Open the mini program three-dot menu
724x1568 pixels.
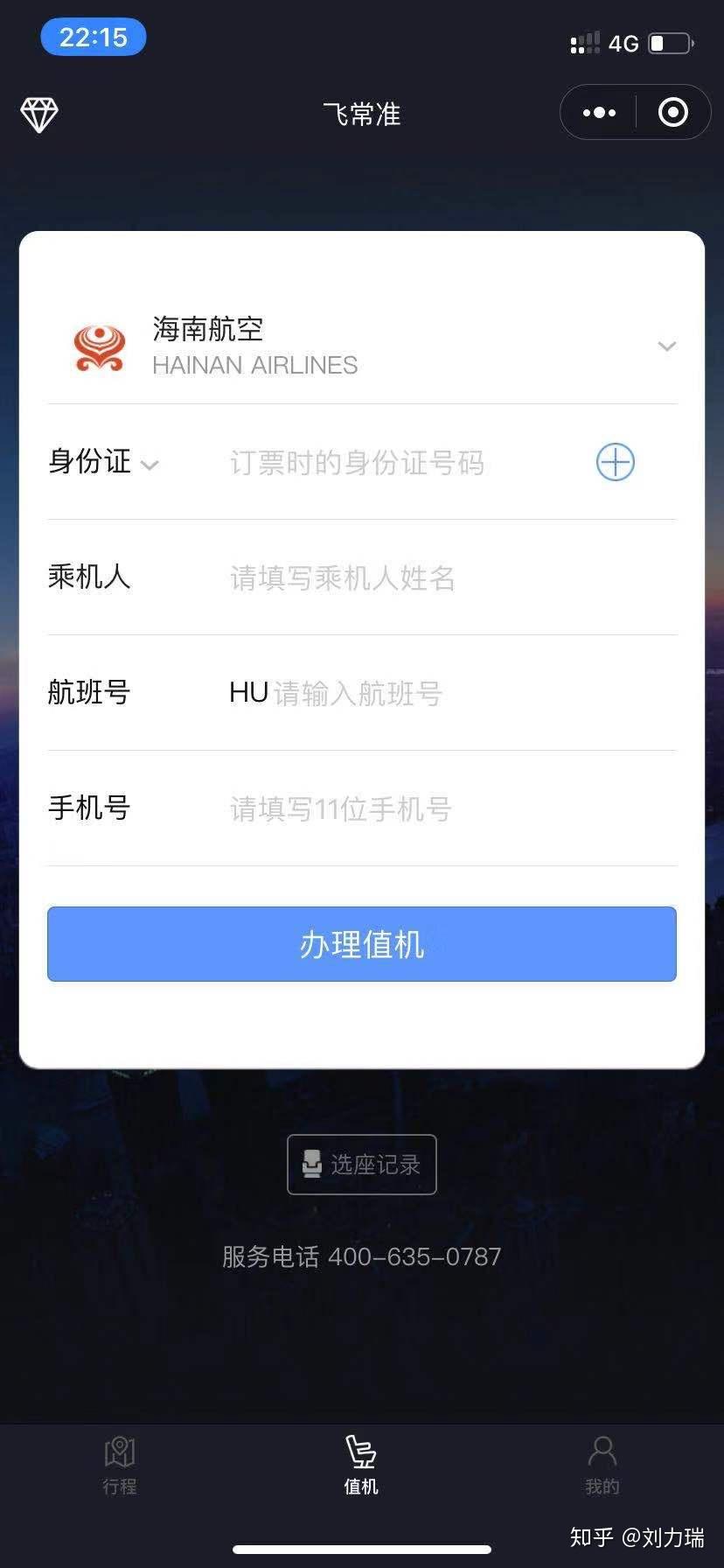click(x=599, y=113)
